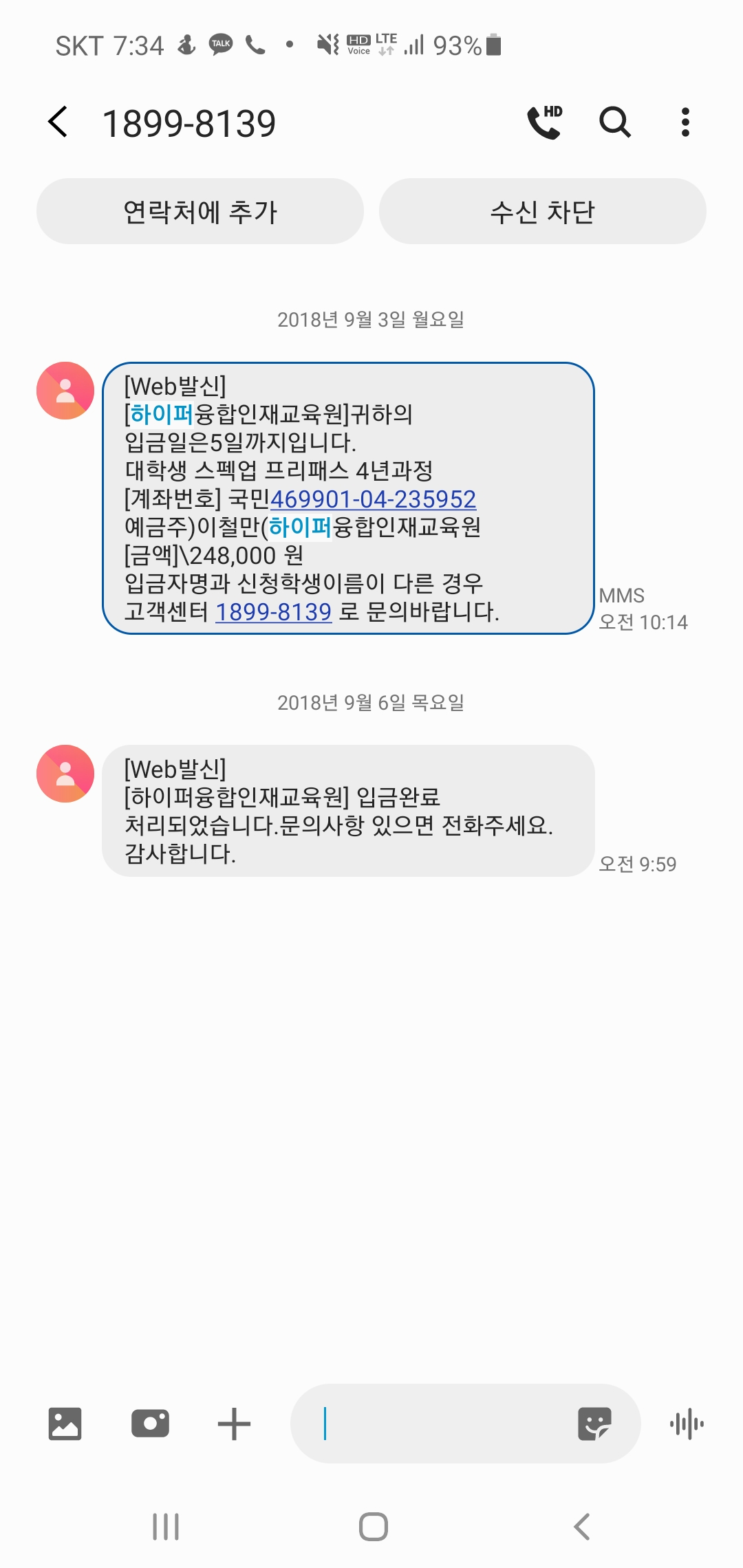This screenshot has height=1568, width=743.
Task: Search within this conversation
Action: point(615,122)
